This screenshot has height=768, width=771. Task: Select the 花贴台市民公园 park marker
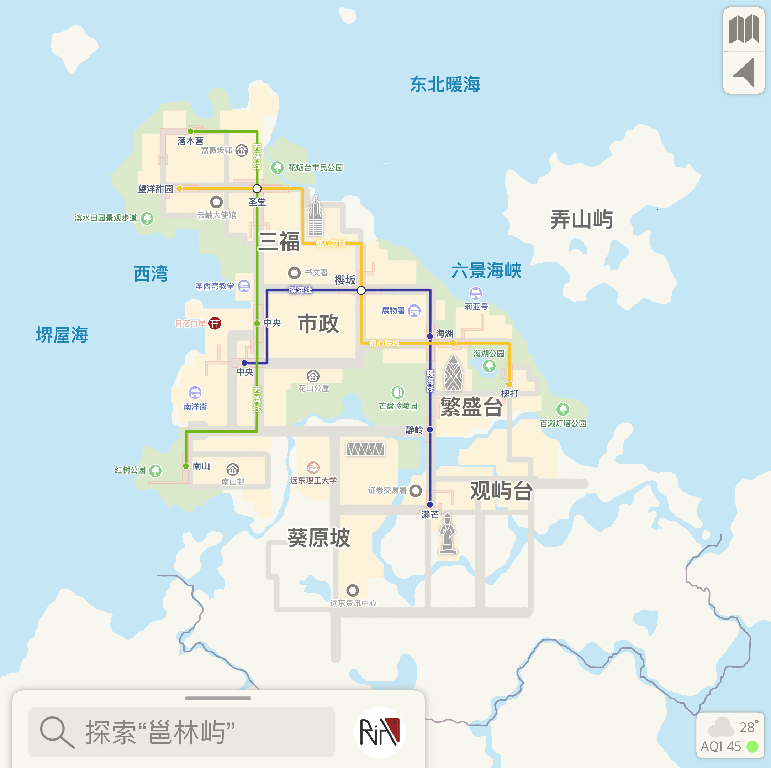point(279,168)
